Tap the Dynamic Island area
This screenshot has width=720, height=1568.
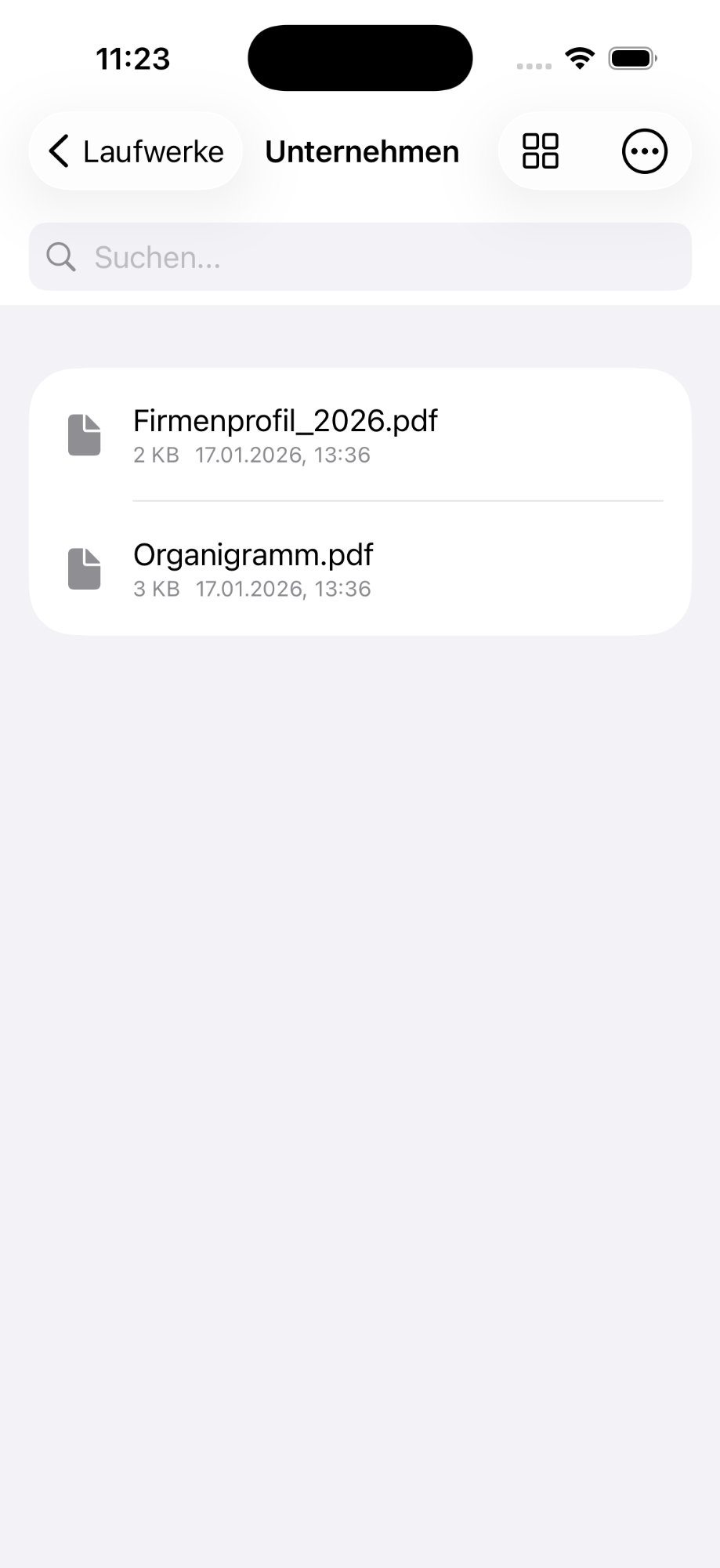[x=360, y=57]
